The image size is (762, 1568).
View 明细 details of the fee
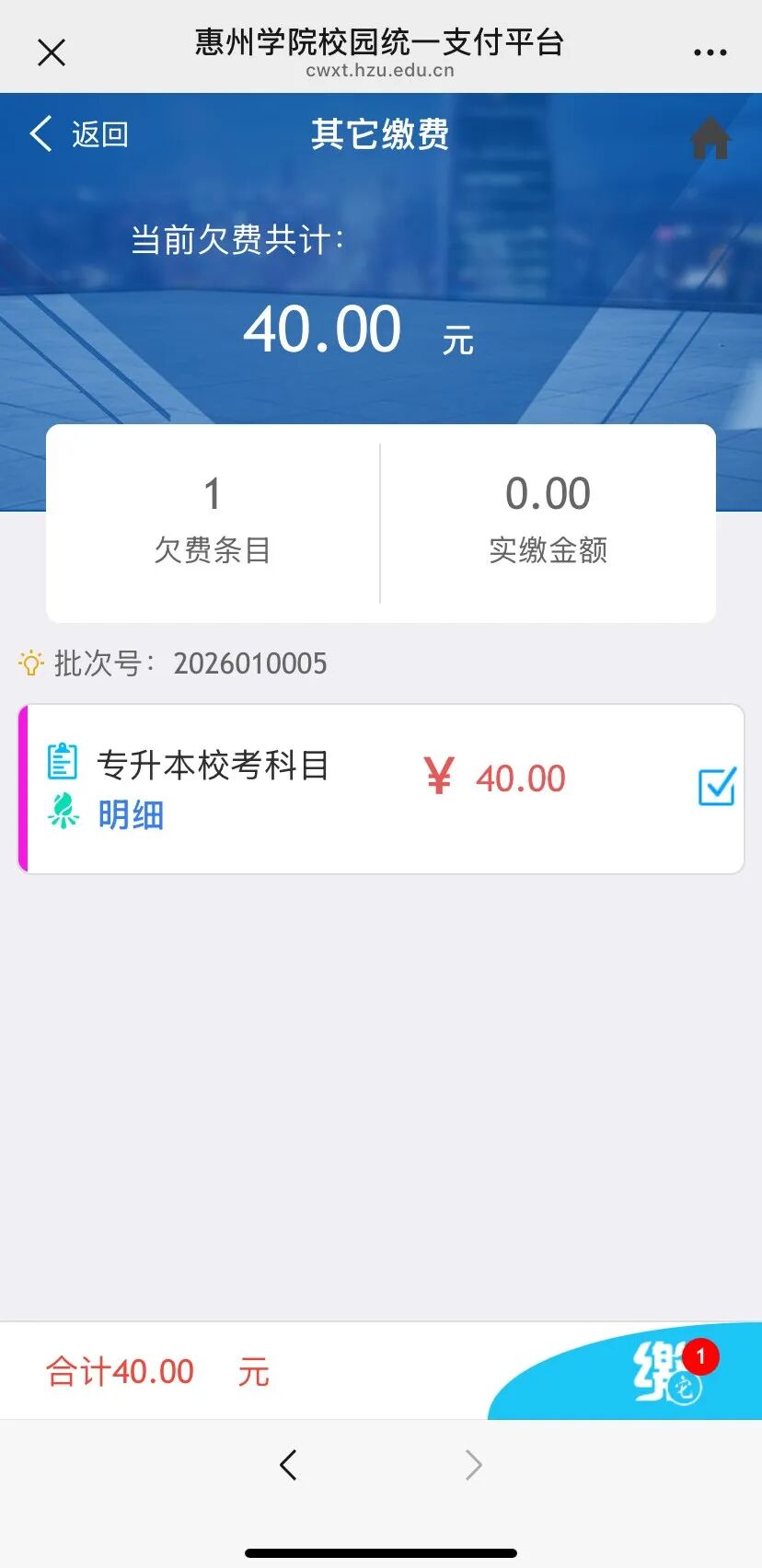point(131,814)
